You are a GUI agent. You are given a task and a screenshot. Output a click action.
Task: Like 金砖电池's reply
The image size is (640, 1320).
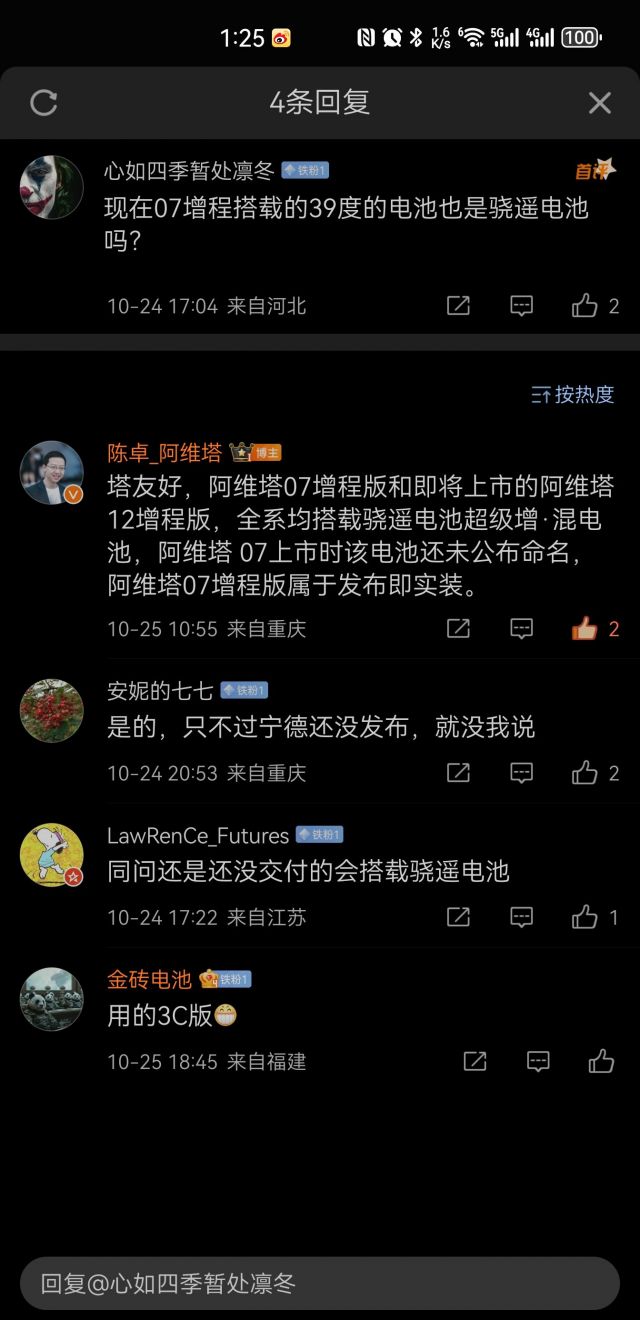(x=601, y=1061)
